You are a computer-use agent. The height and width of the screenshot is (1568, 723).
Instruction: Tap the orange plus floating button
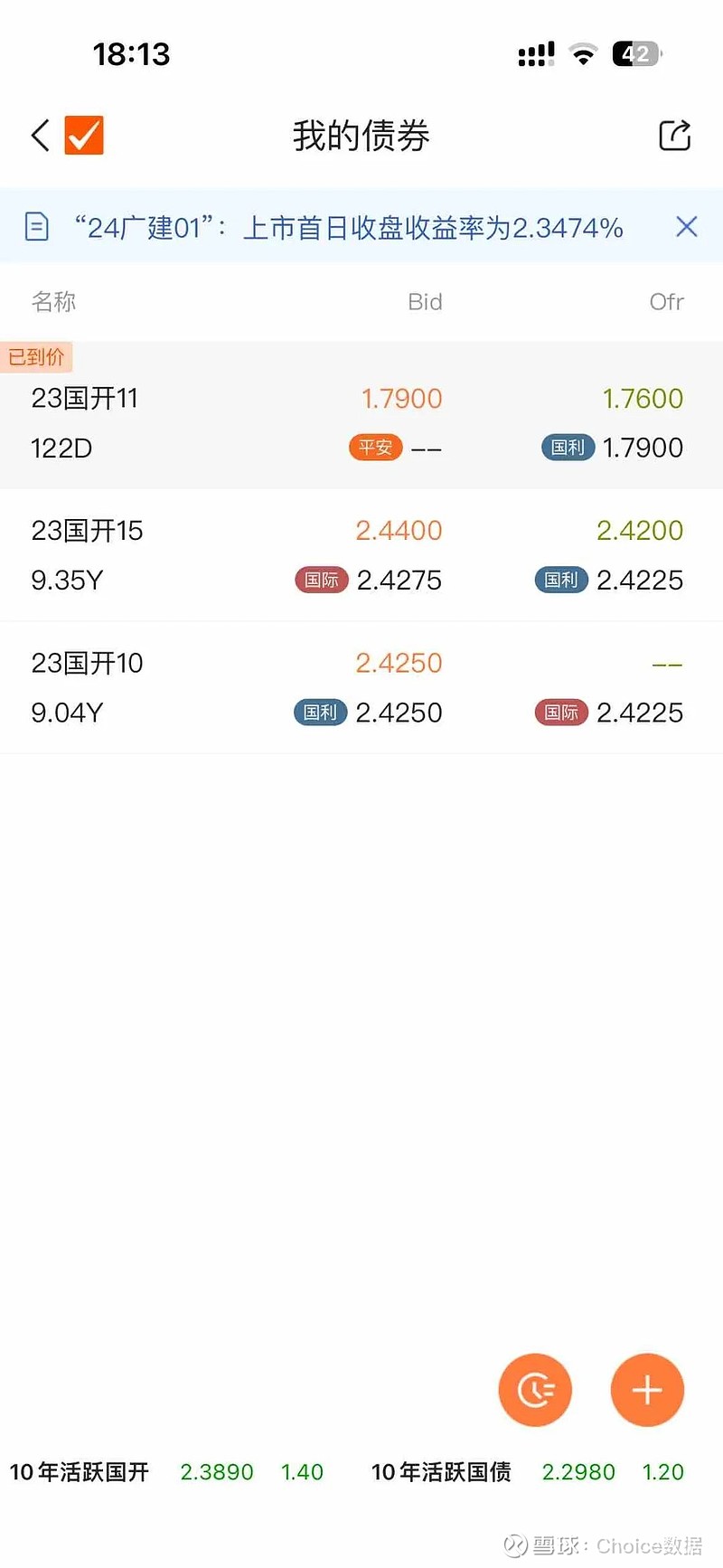647,1390
